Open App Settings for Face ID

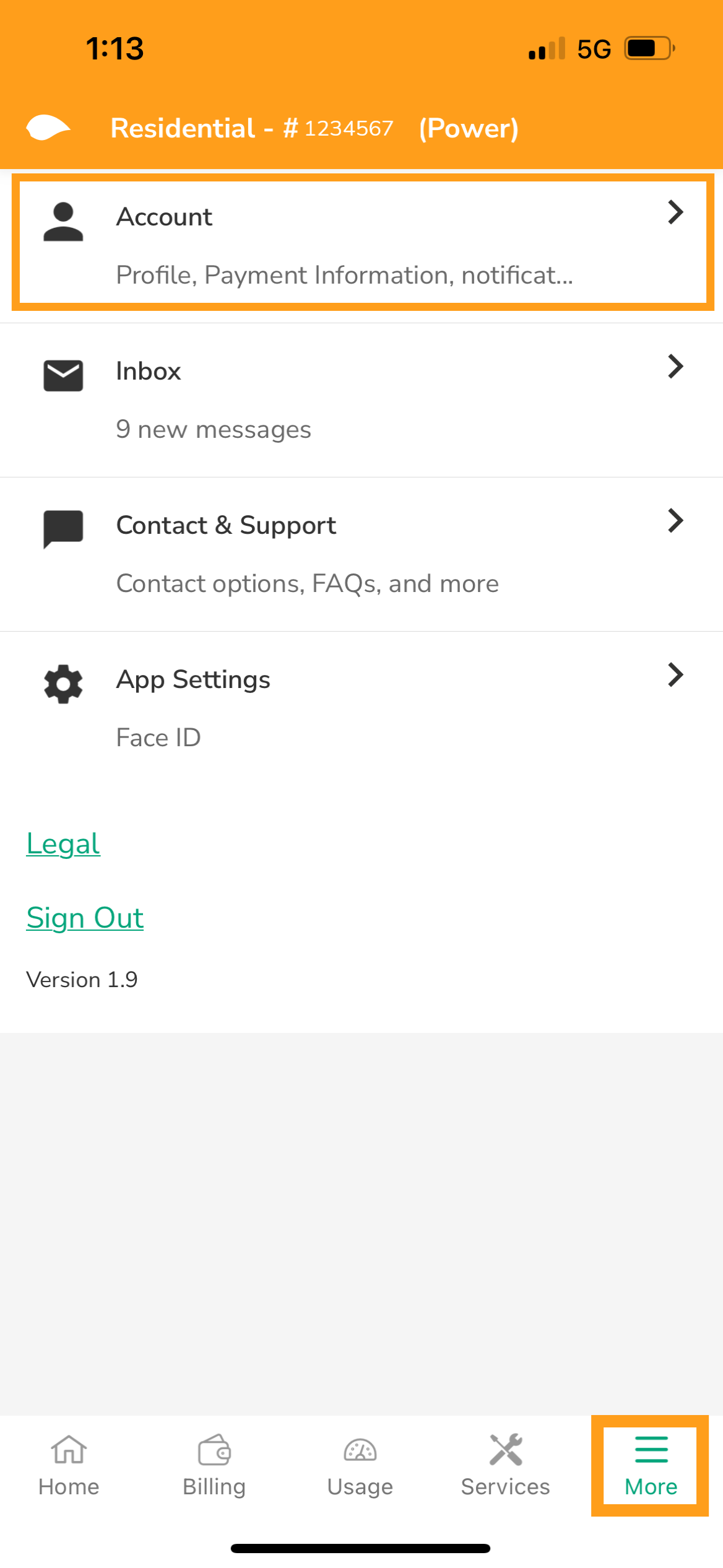(362, 707)
